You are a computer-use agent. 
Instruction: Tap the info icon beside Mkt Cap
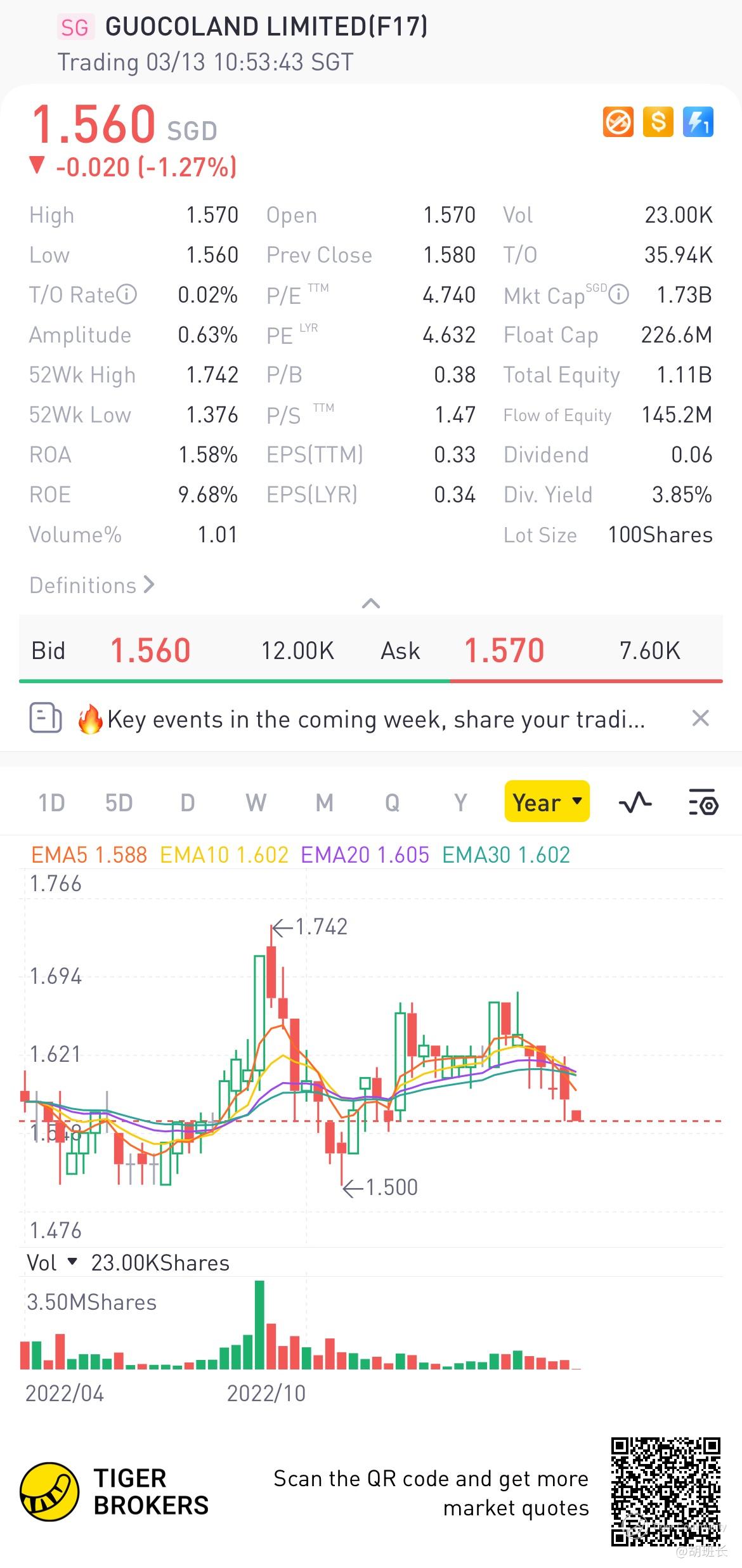pos(618,295)
